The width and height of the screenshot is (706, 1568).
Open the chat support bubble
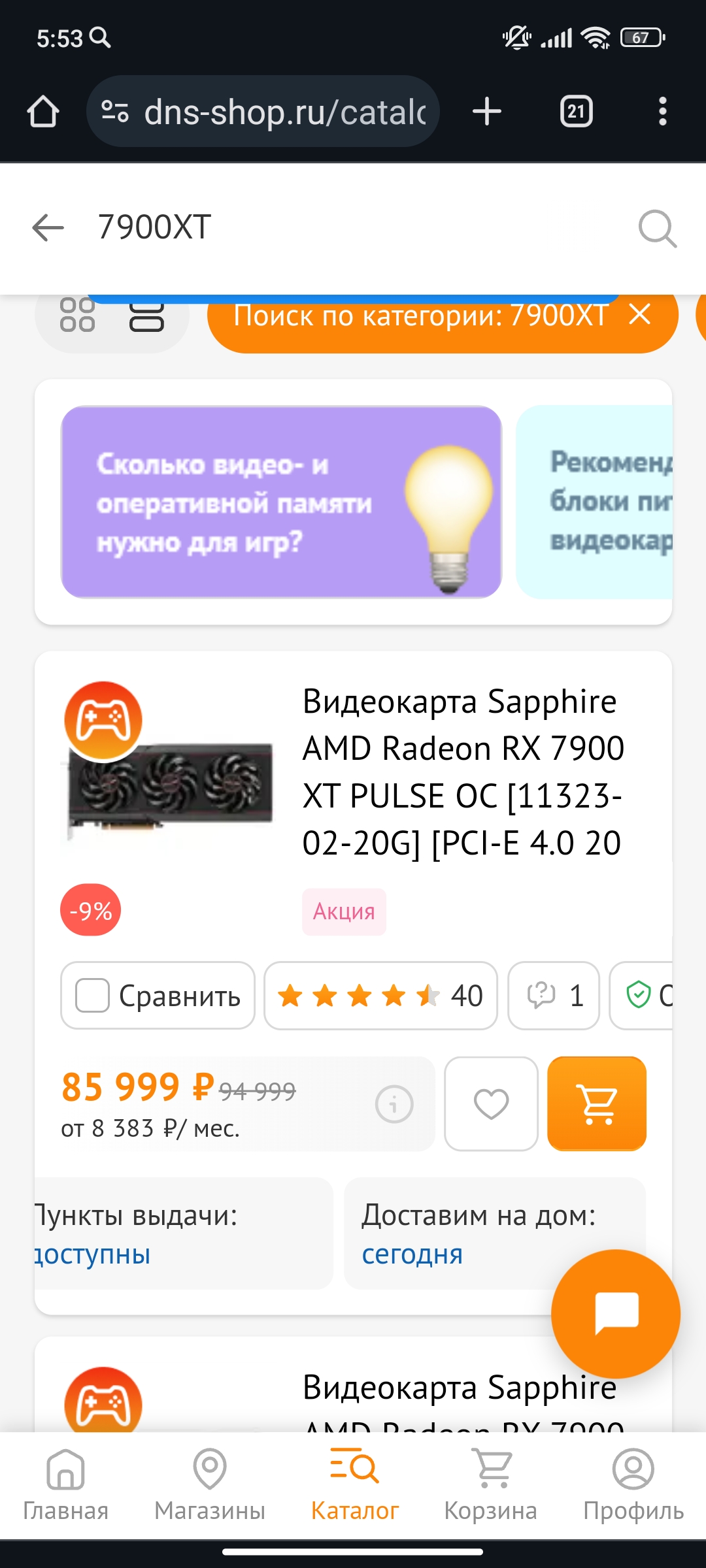[616, 1313]
